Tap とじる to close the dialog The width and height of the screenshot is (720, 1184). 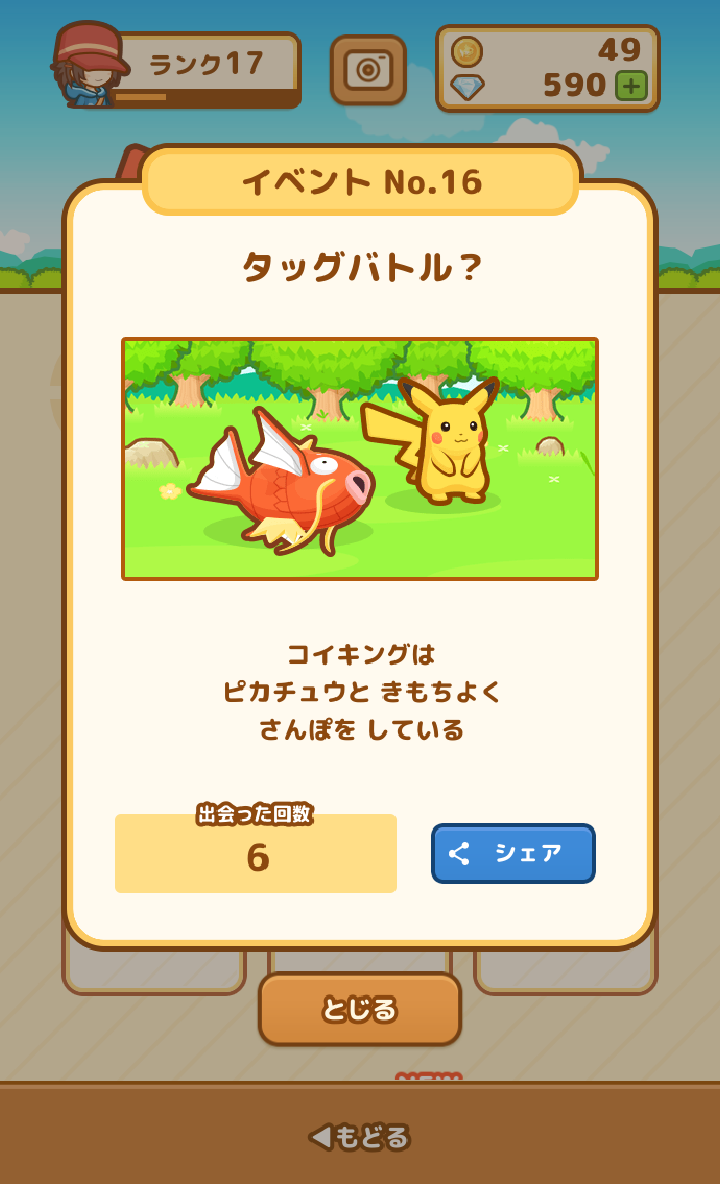(360, 1011)
